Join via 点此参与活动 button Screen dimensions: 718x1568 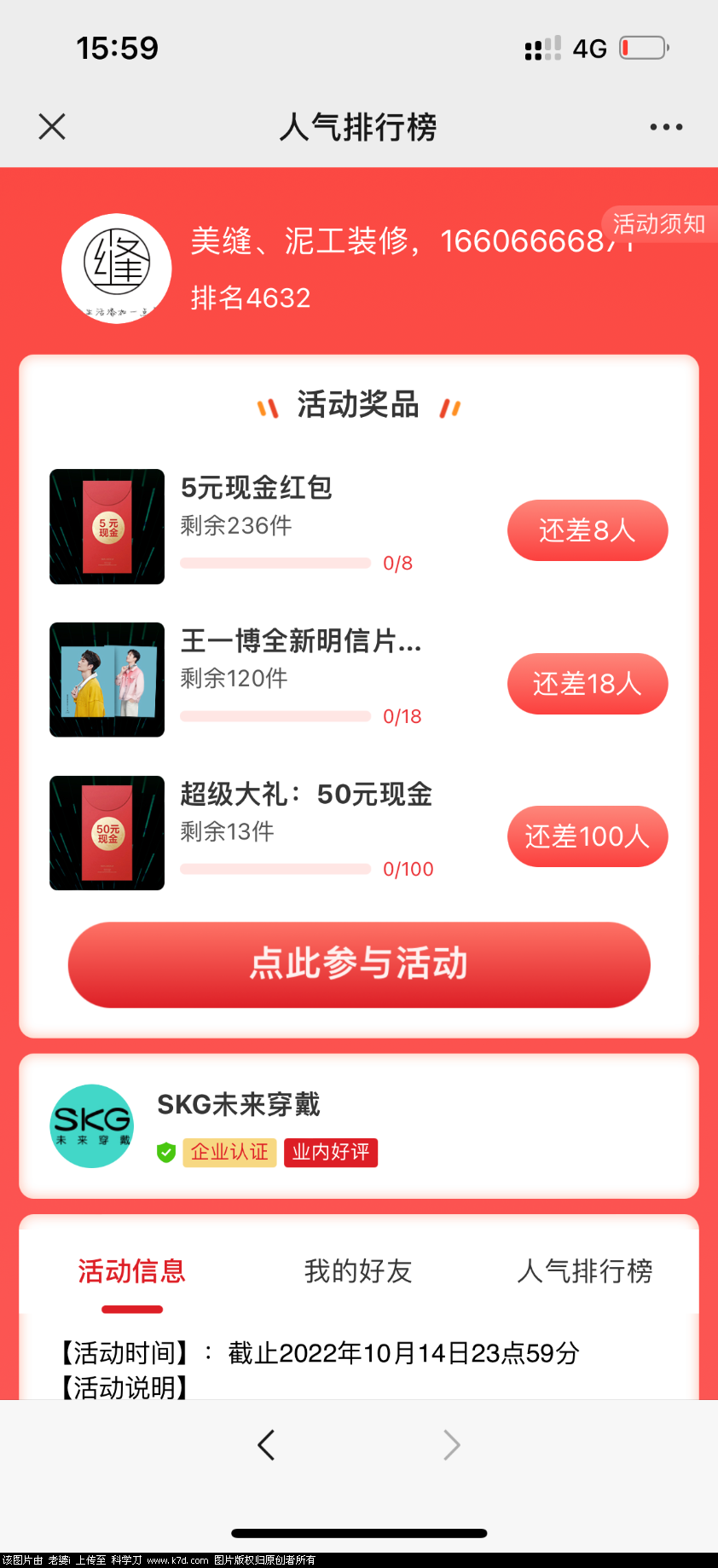point(359,964)
